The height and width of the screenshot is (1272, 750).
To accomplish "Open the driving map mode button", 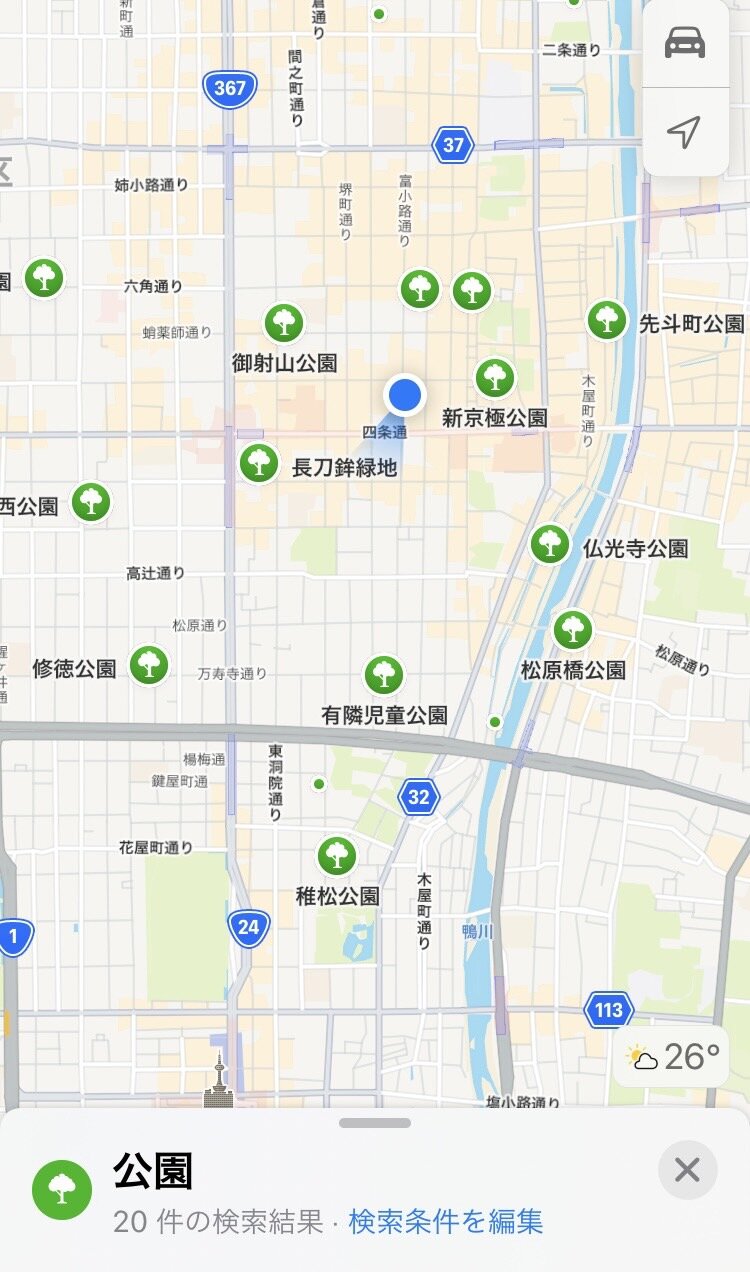I will (x=685, y=43).
